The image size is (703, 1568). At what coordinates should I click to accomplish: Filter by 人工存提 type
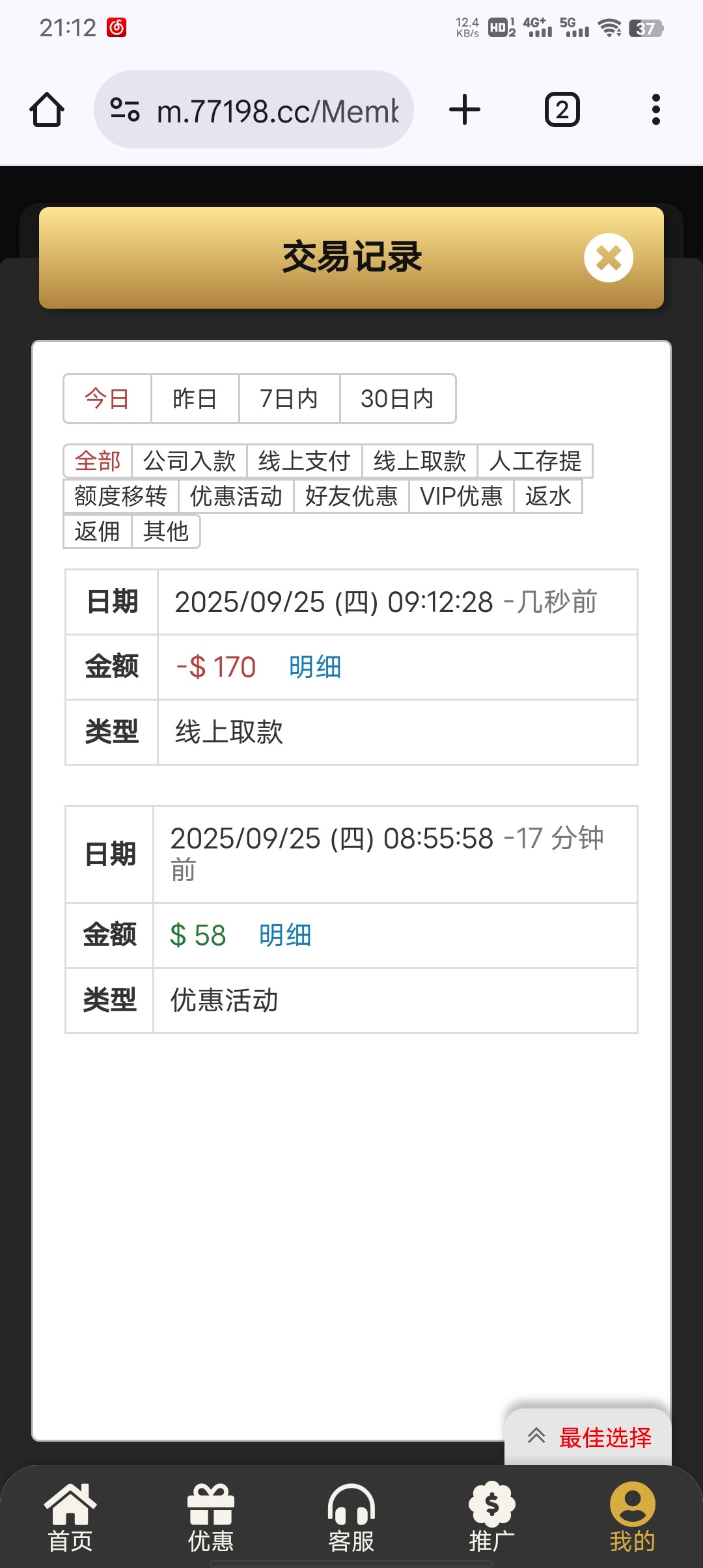[x=535, y=461]
